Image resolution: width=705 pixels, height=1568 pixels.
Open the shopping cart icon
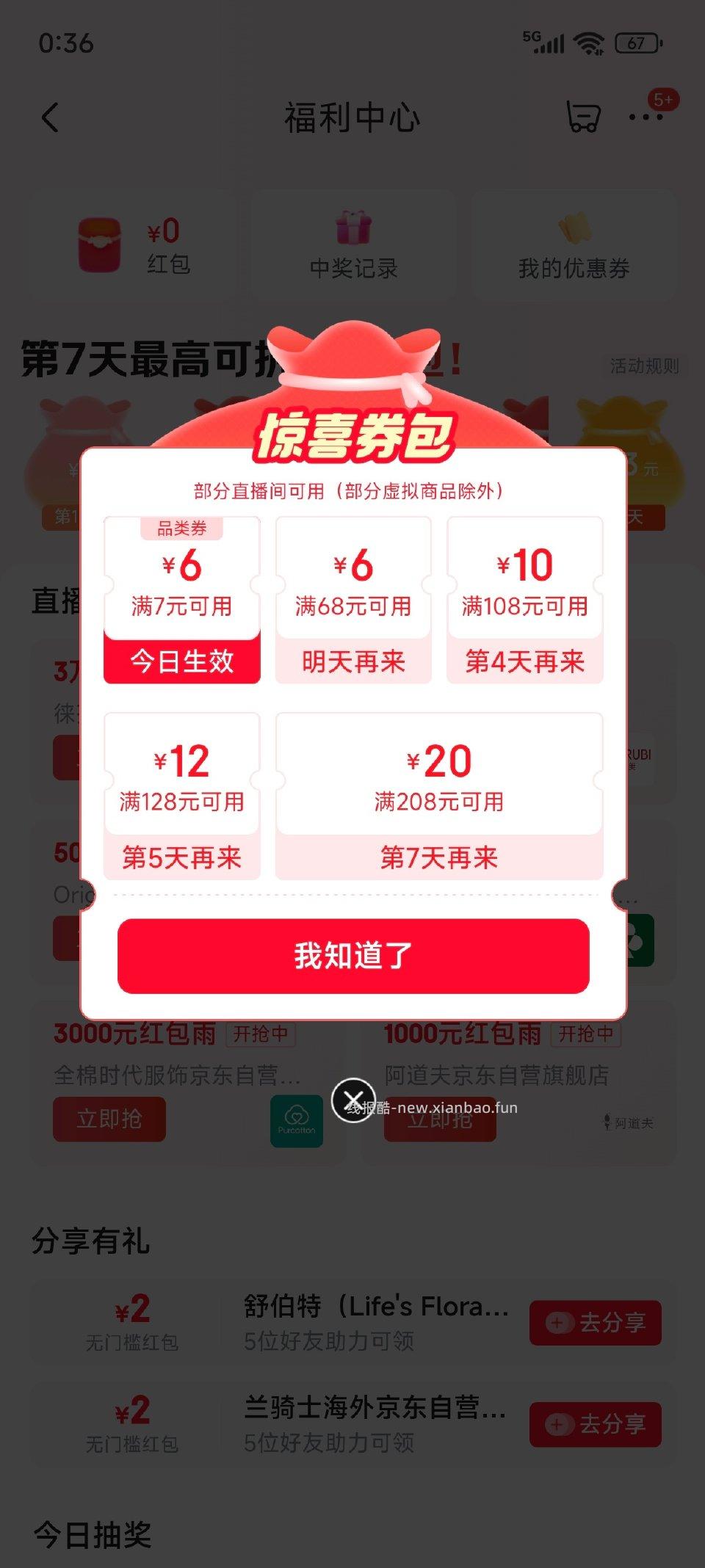[x=582, y=117]
